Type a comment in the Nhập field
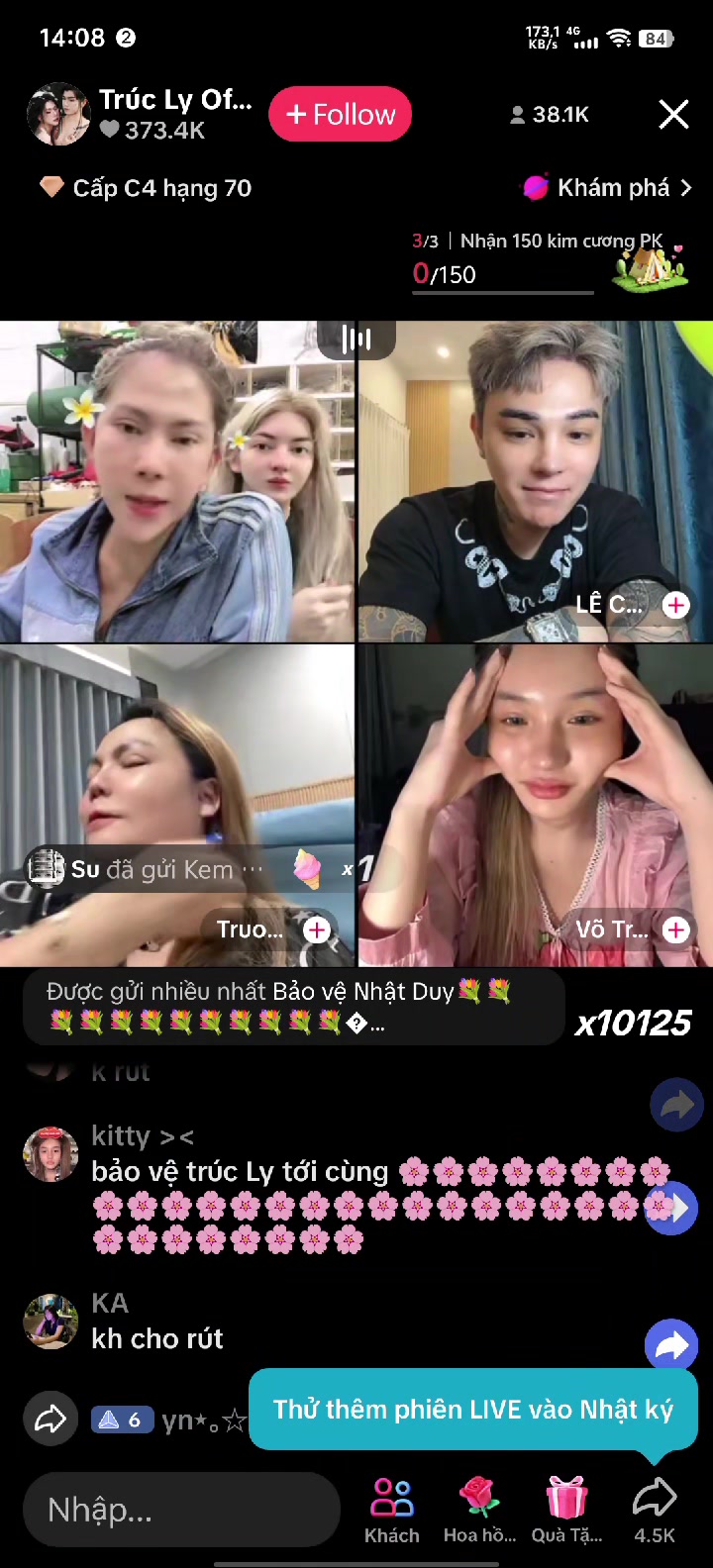713x1568 pixels. (x=181, y=1510)
